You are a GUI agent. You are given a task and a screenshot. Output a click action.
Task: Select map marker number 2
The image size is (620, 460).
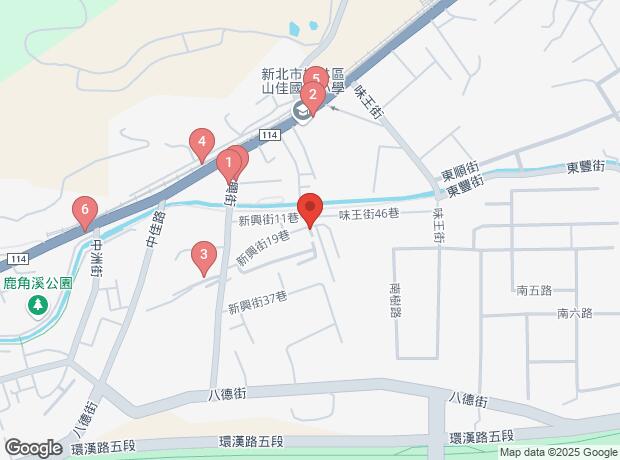click(x=312, y=96)
